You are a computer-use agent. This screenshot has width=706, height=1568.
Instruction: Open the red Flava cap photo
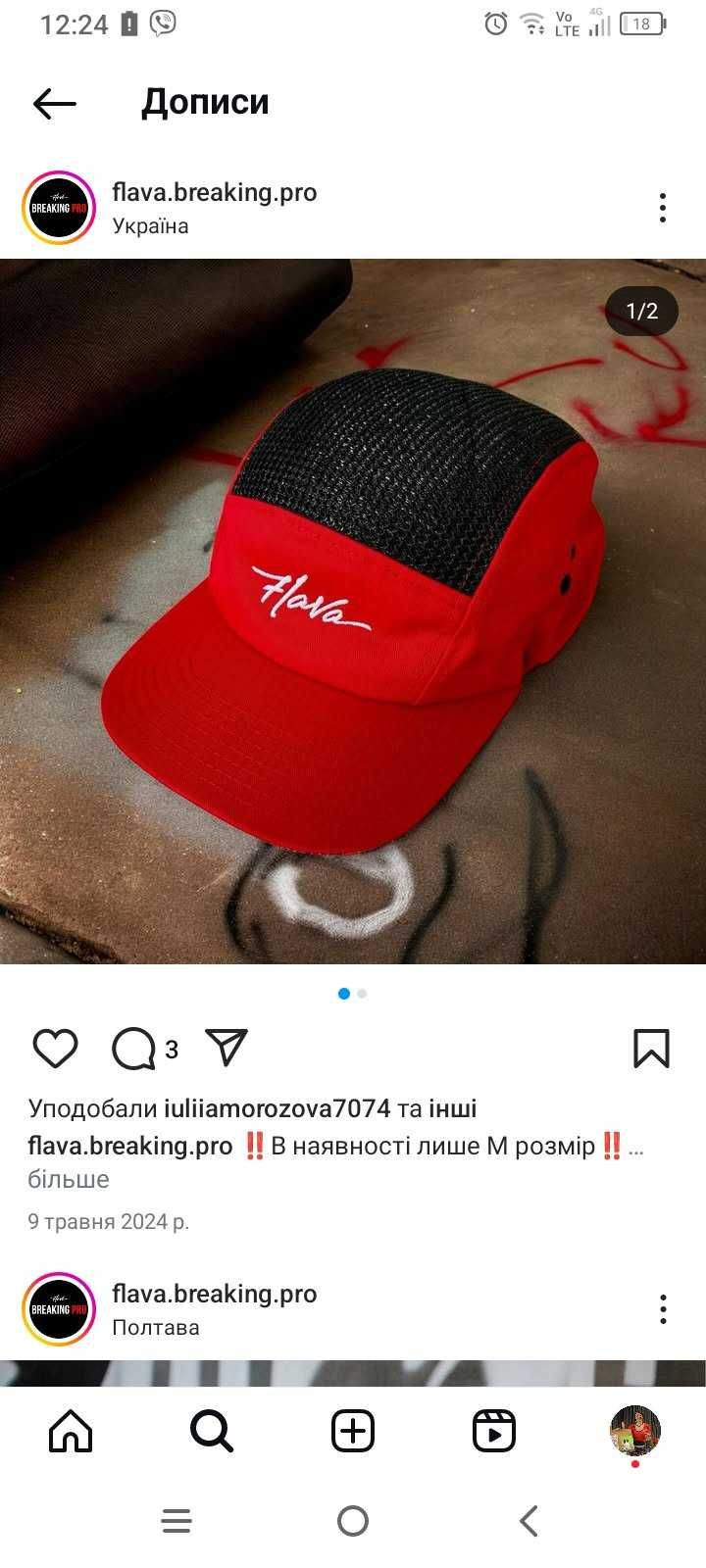click(353, 611)
